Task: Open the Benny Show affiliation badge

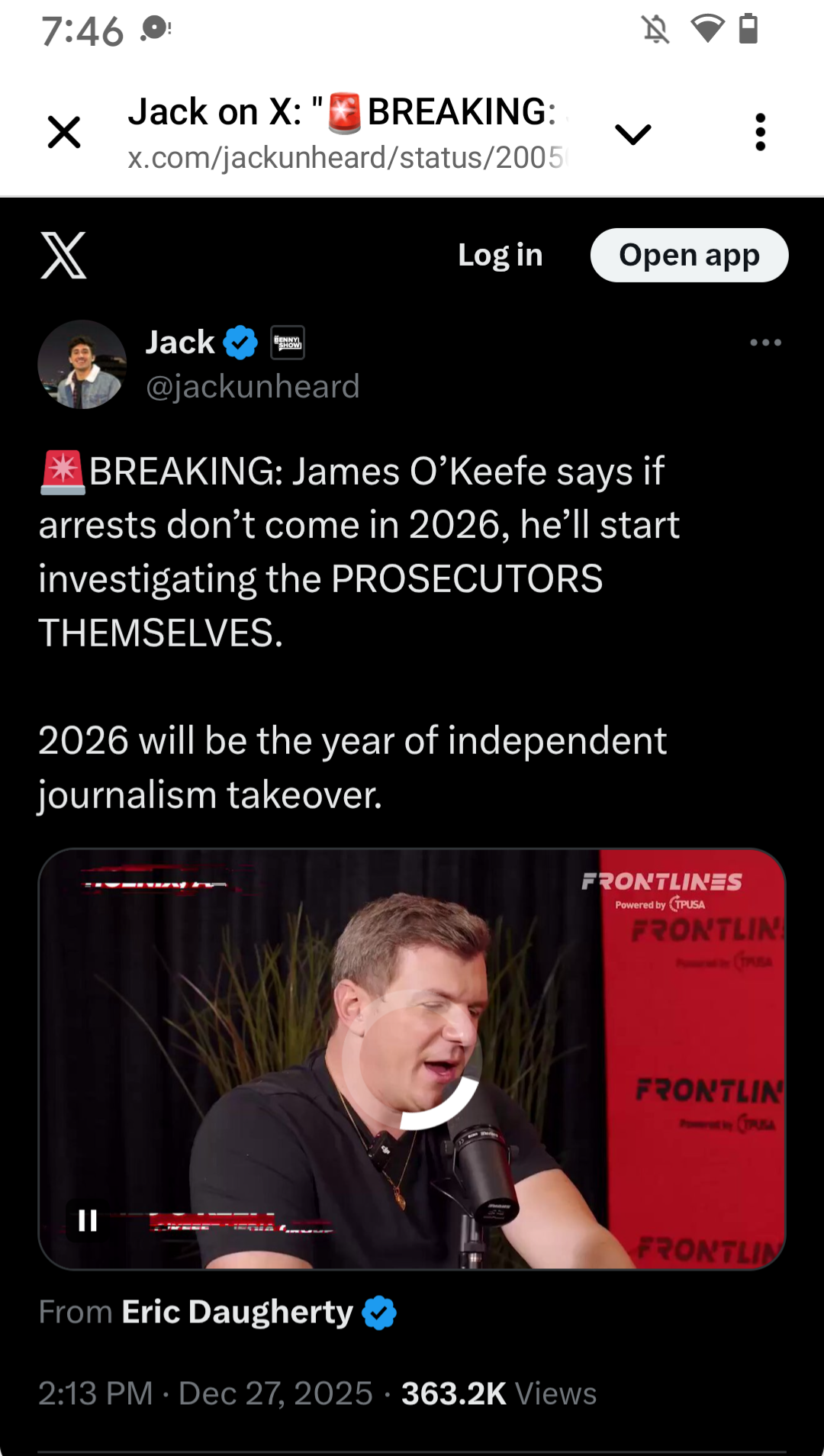Action: [x=288, y=343]
